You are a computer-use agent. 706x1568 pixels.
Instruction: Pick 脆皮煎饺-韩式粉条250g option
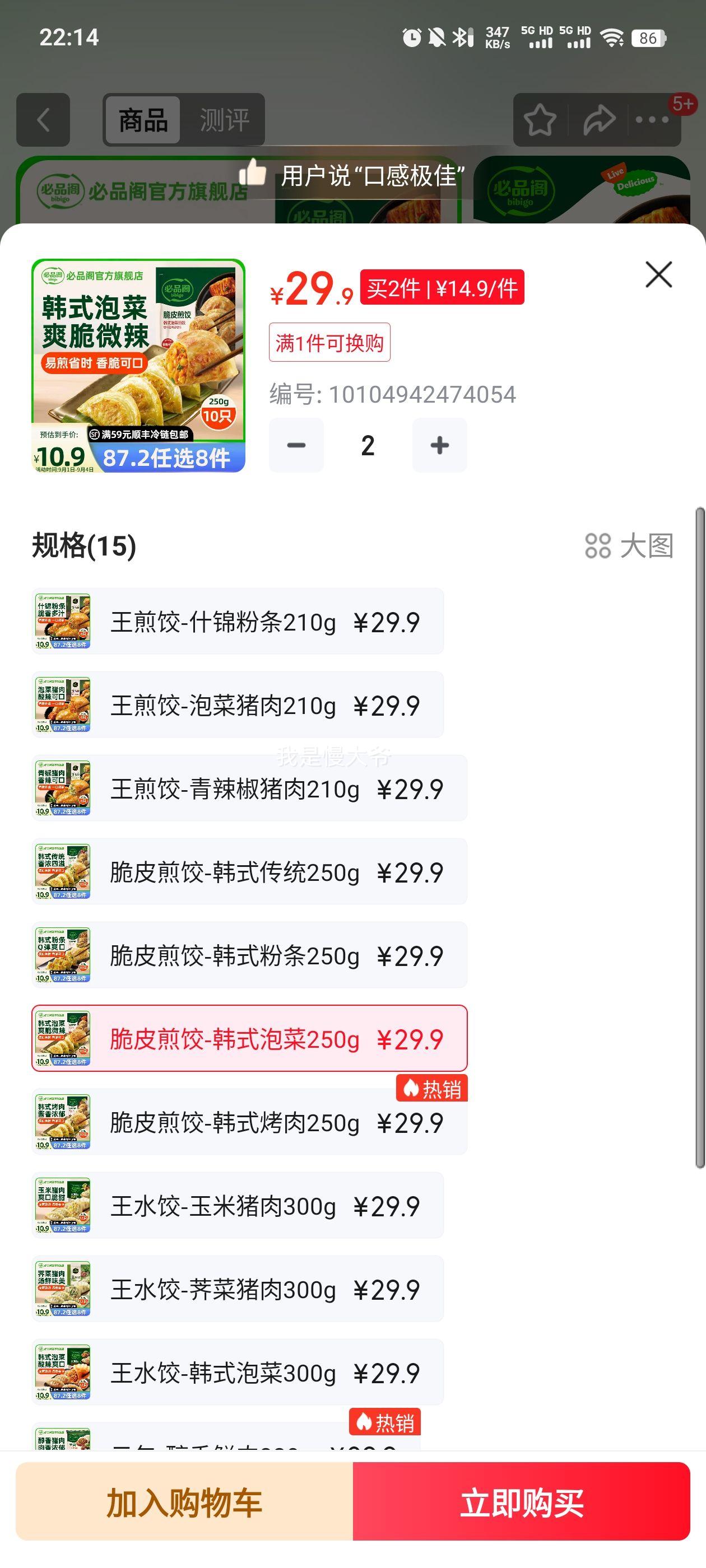click(249, 955)
